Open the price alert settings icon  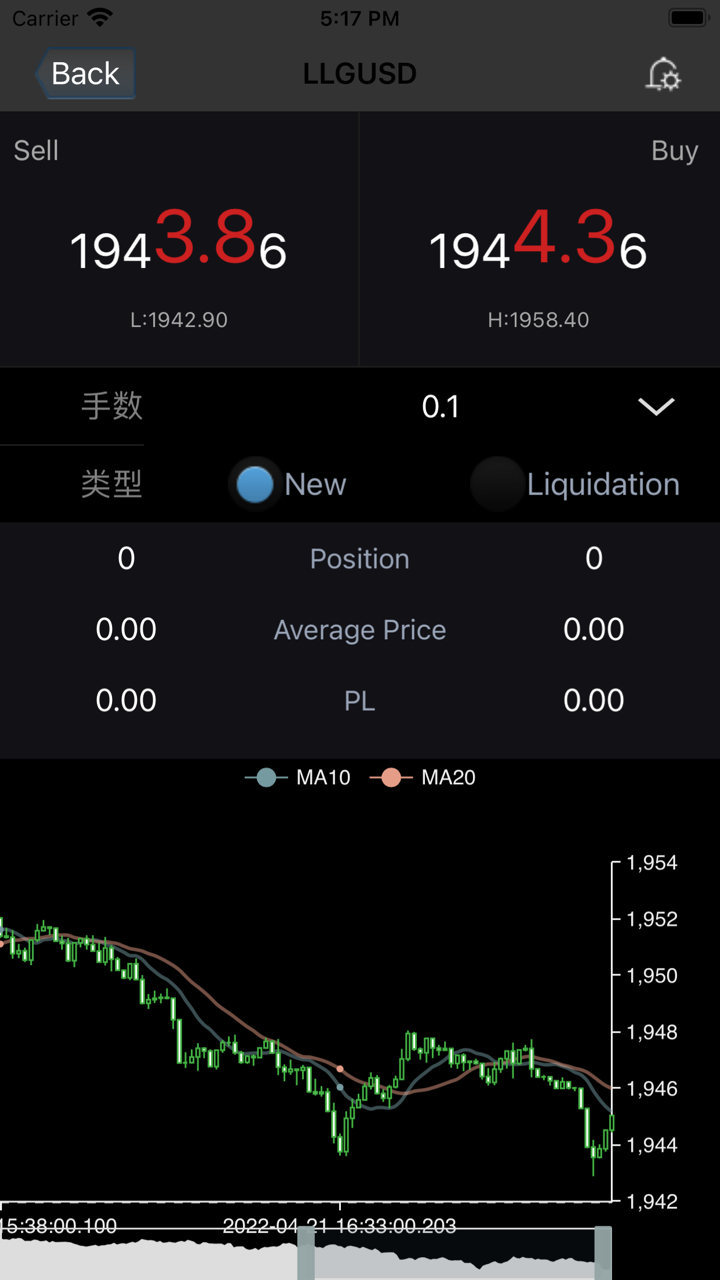tap(663, 75)
